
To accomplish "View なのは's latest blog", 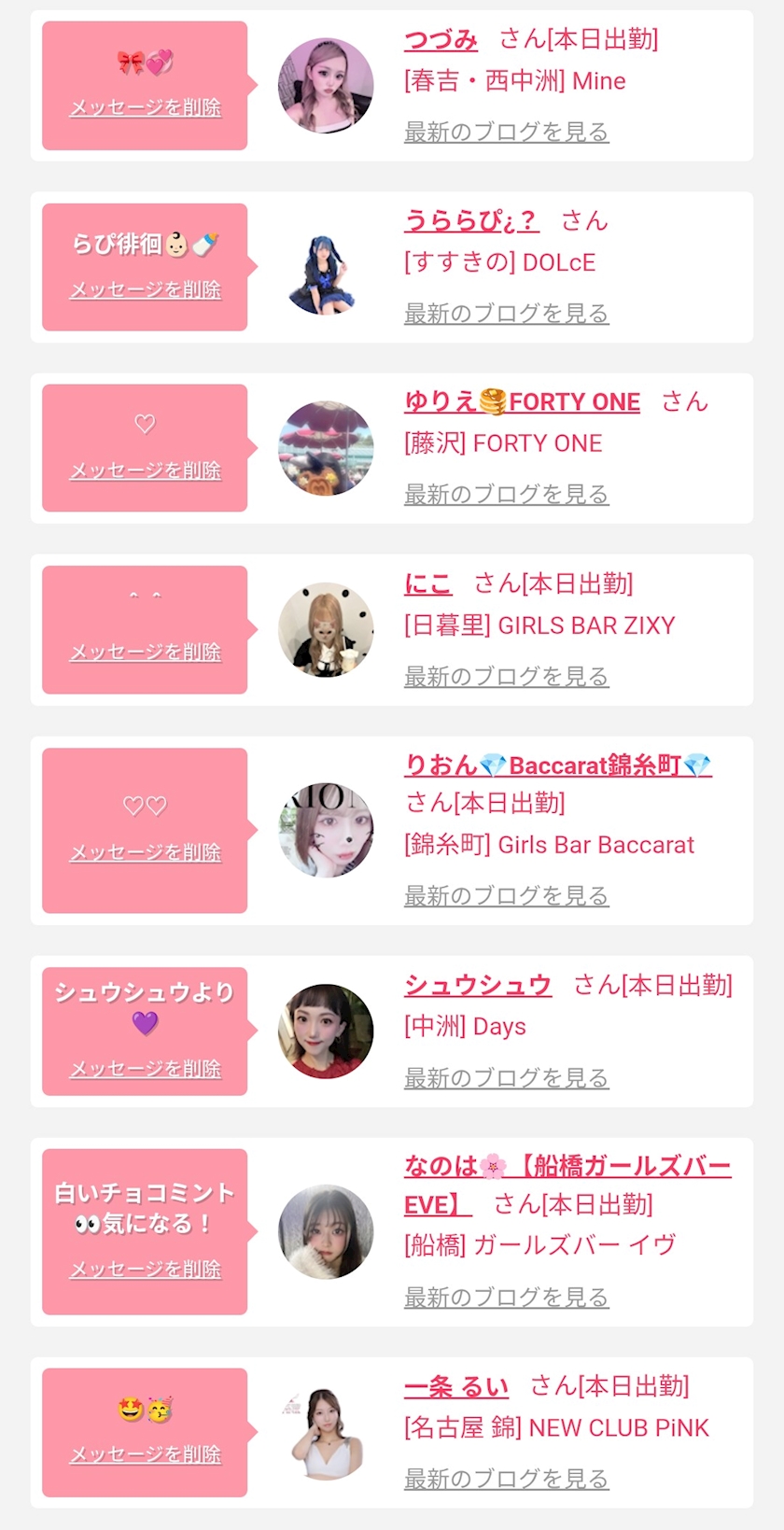I will (506, 1298).
